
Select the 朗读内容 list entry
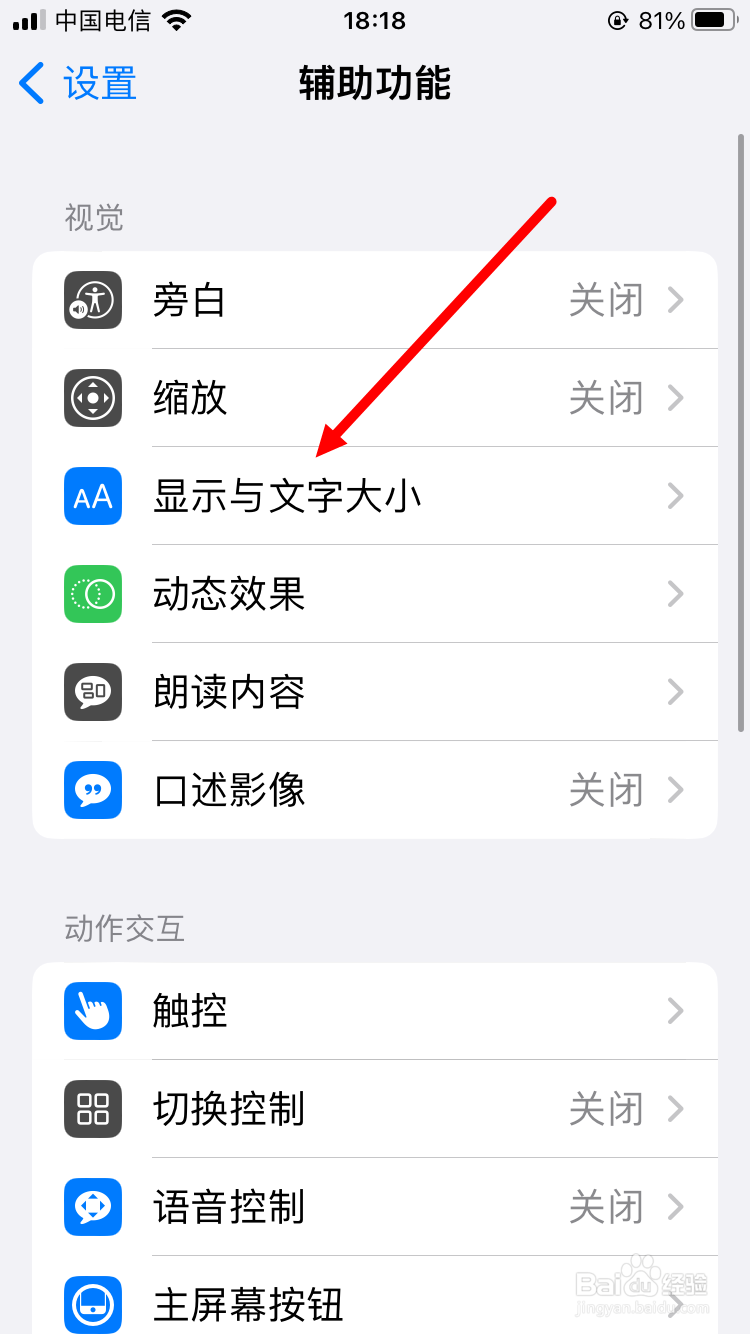[x=375, y=691]
